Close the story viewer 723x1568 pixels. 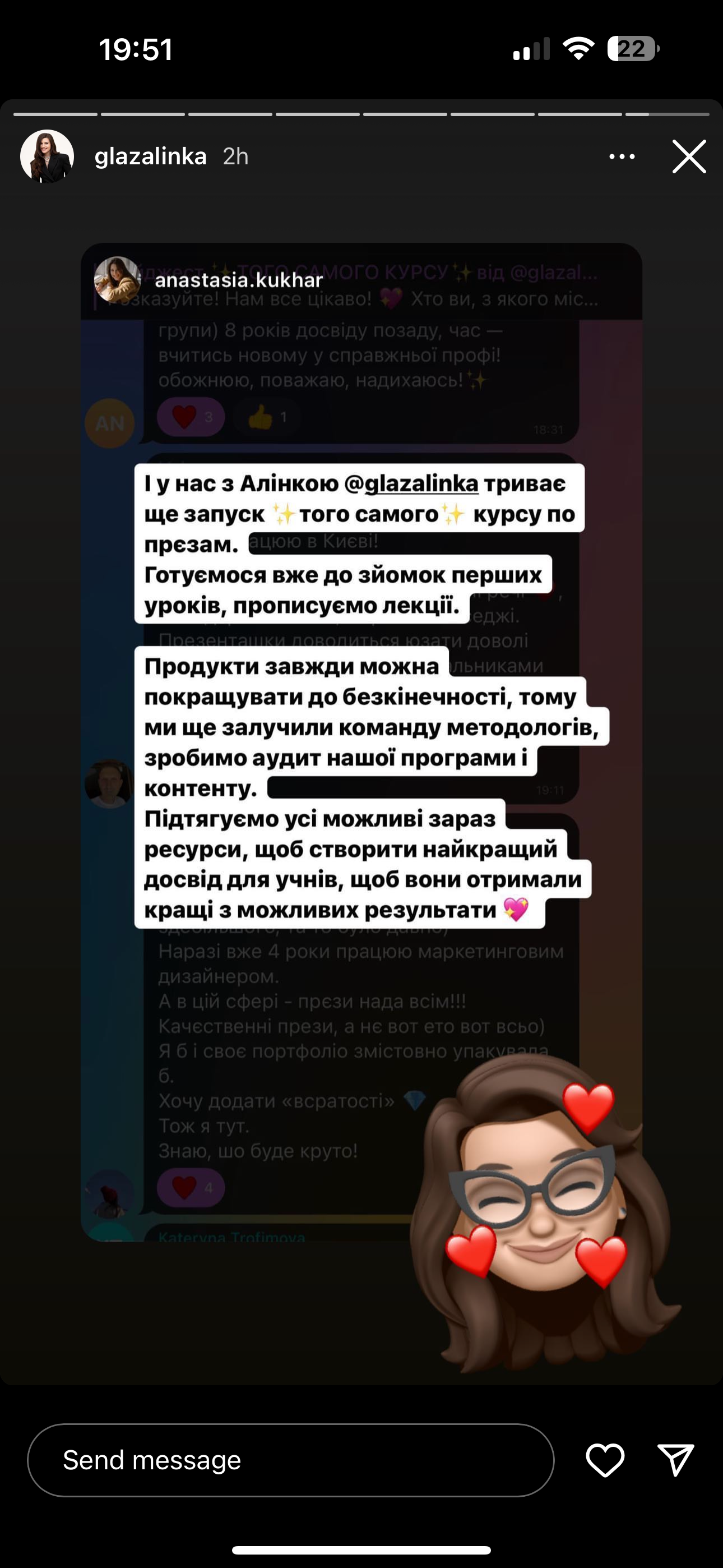(x=689, y=156)
